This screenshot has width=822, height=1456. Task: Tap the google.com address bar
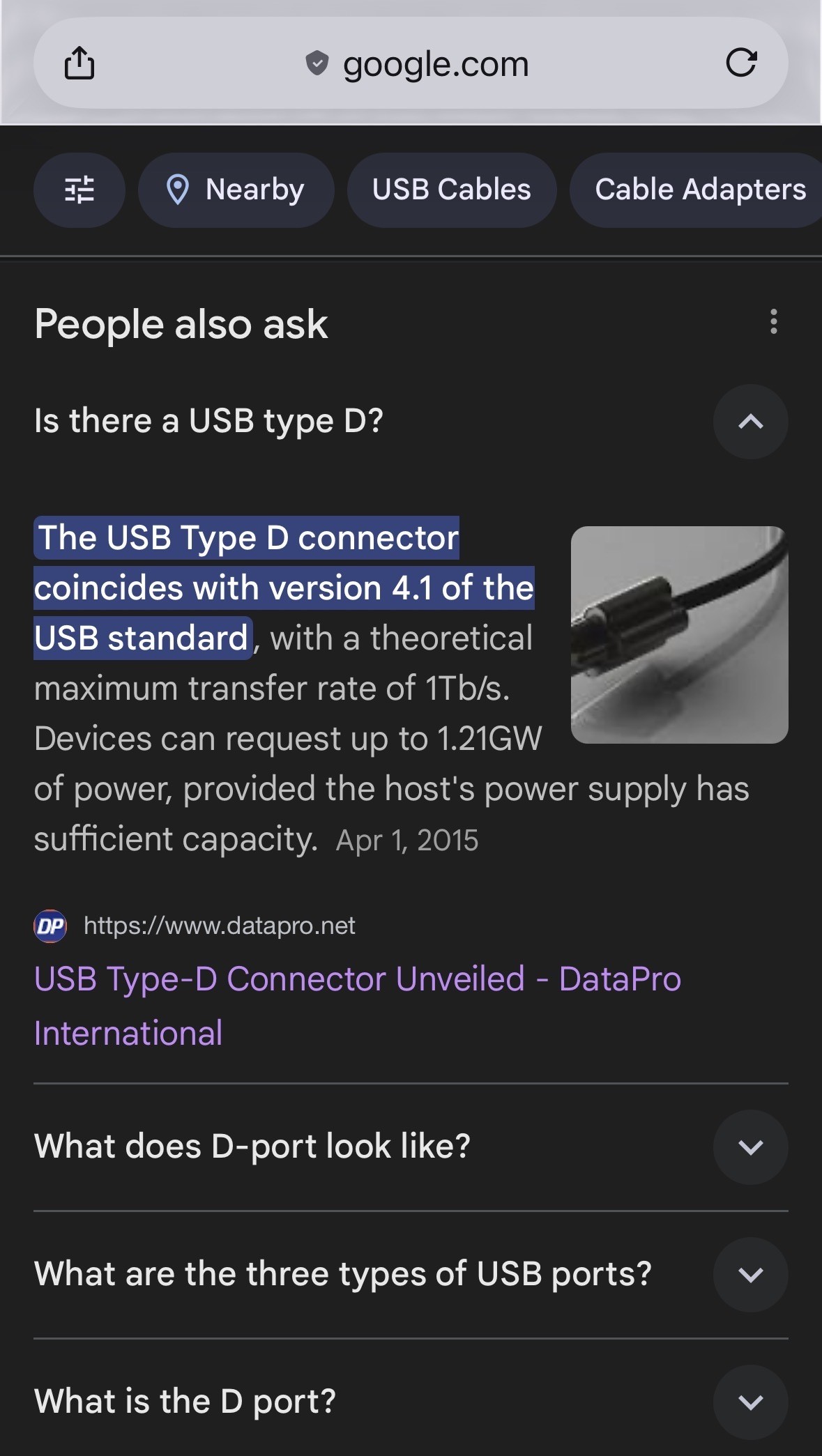pos(418,64)
